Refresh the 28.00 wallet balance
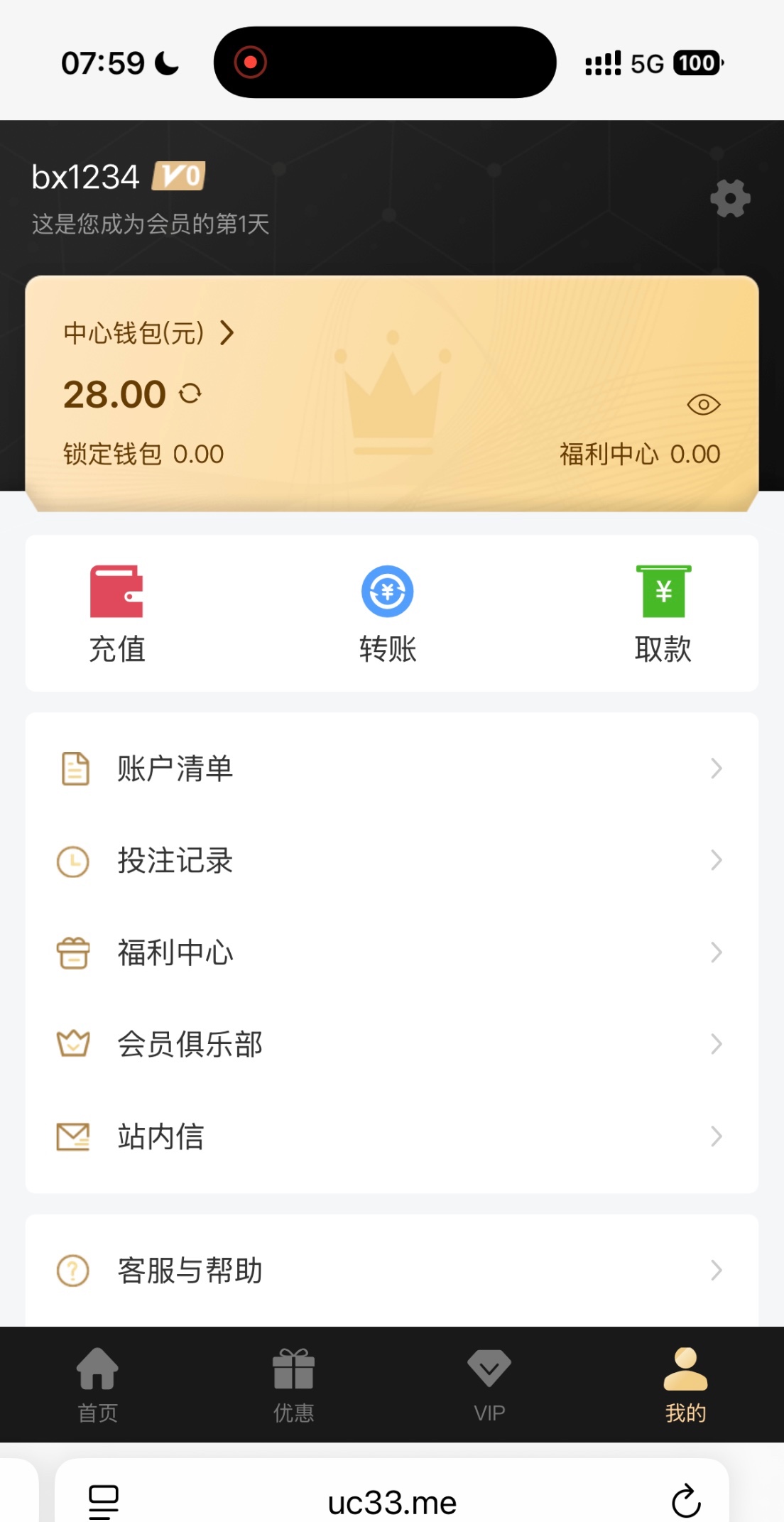Image resolution: width=784 pixels, height=1522 pixels. 190,393
